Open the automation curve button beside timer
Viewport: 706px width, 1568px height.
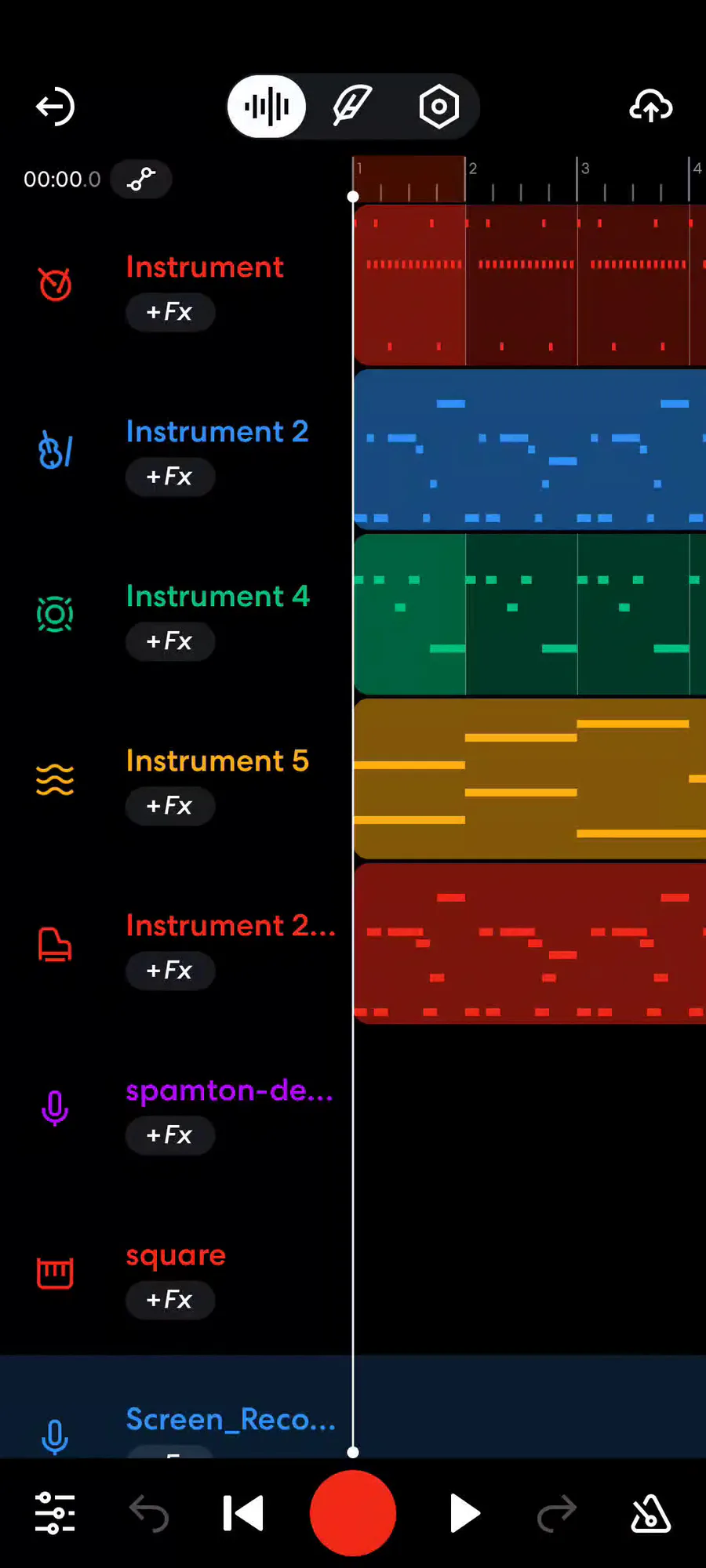pyautogui.click(x=141, y=180)
